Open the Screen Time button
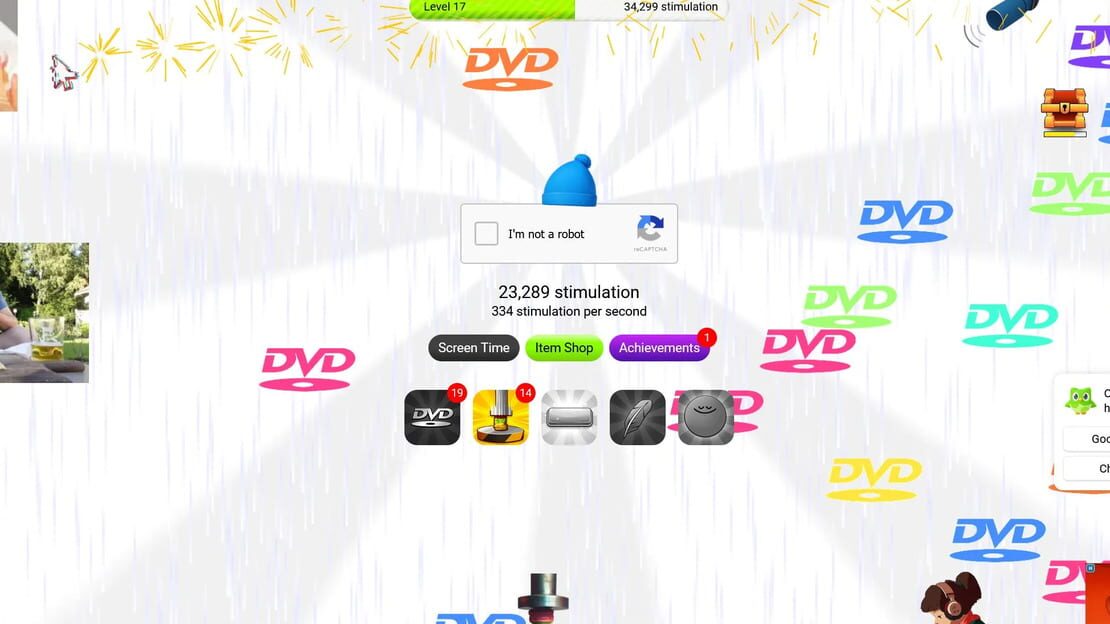This screenshot has height=624, width=1110. click(474, 348)
